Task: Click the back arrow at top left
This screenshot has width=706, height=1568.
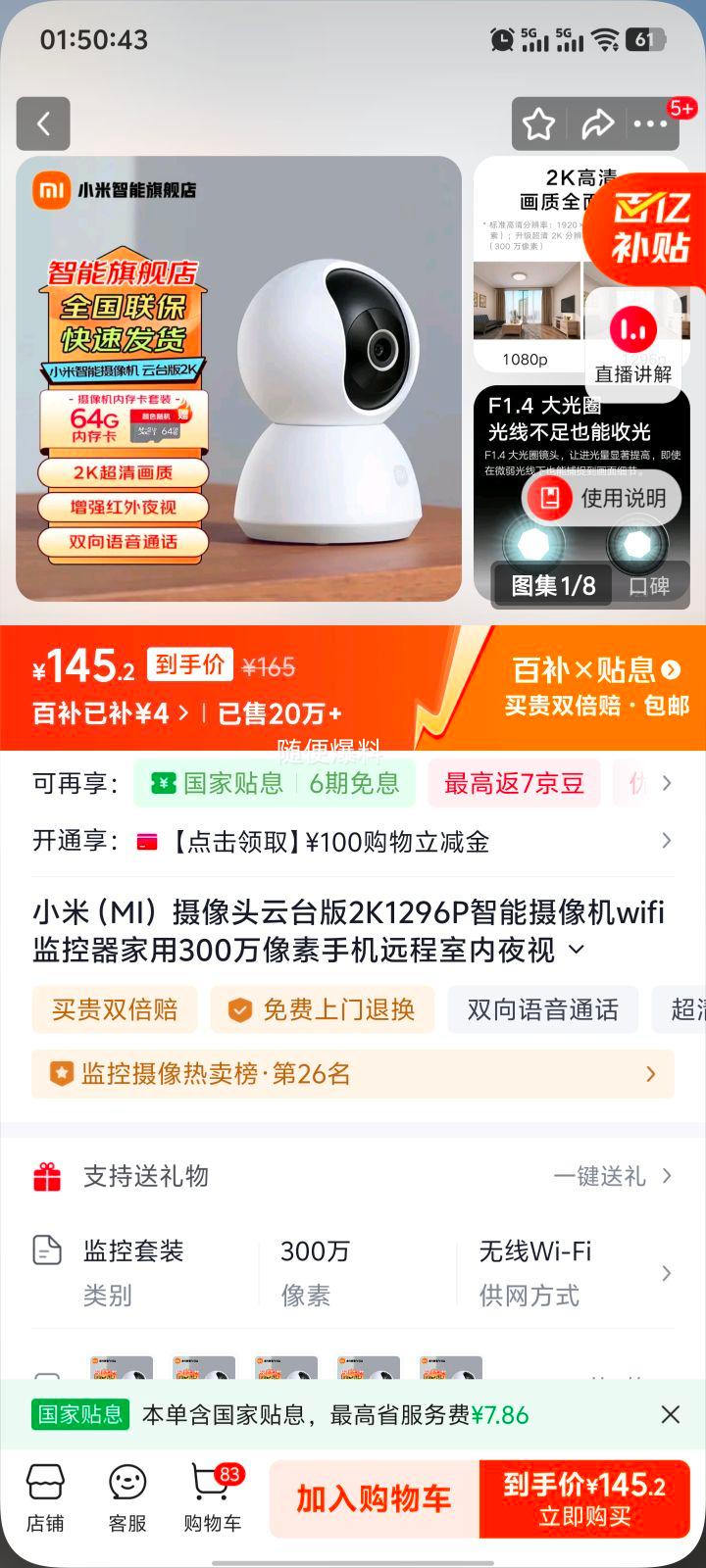Action: click(43, 123)
